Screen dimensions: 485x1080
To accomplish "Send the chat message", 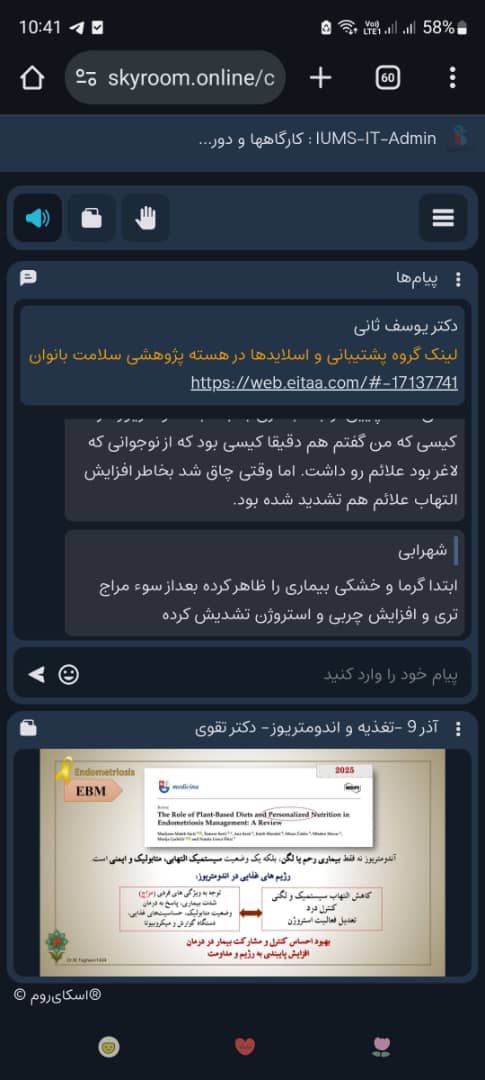I will 36,674.
